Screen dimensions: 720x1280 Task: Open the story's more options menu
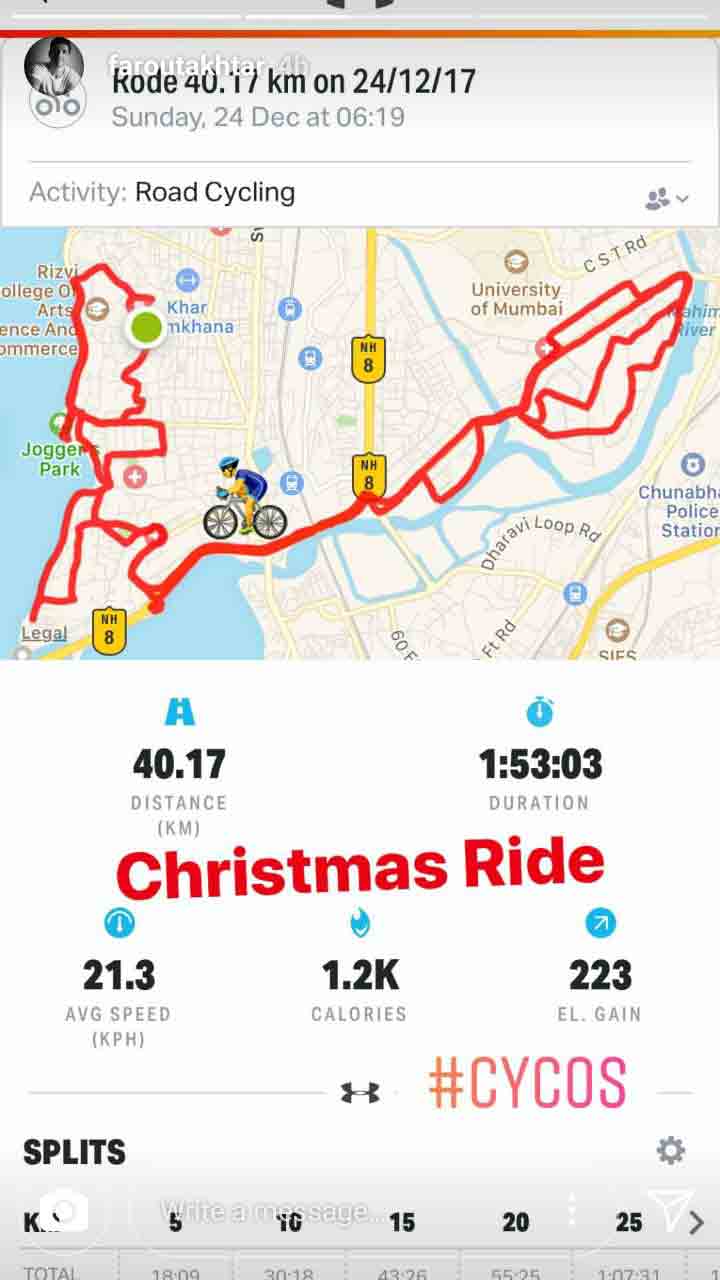[573, 1211]
